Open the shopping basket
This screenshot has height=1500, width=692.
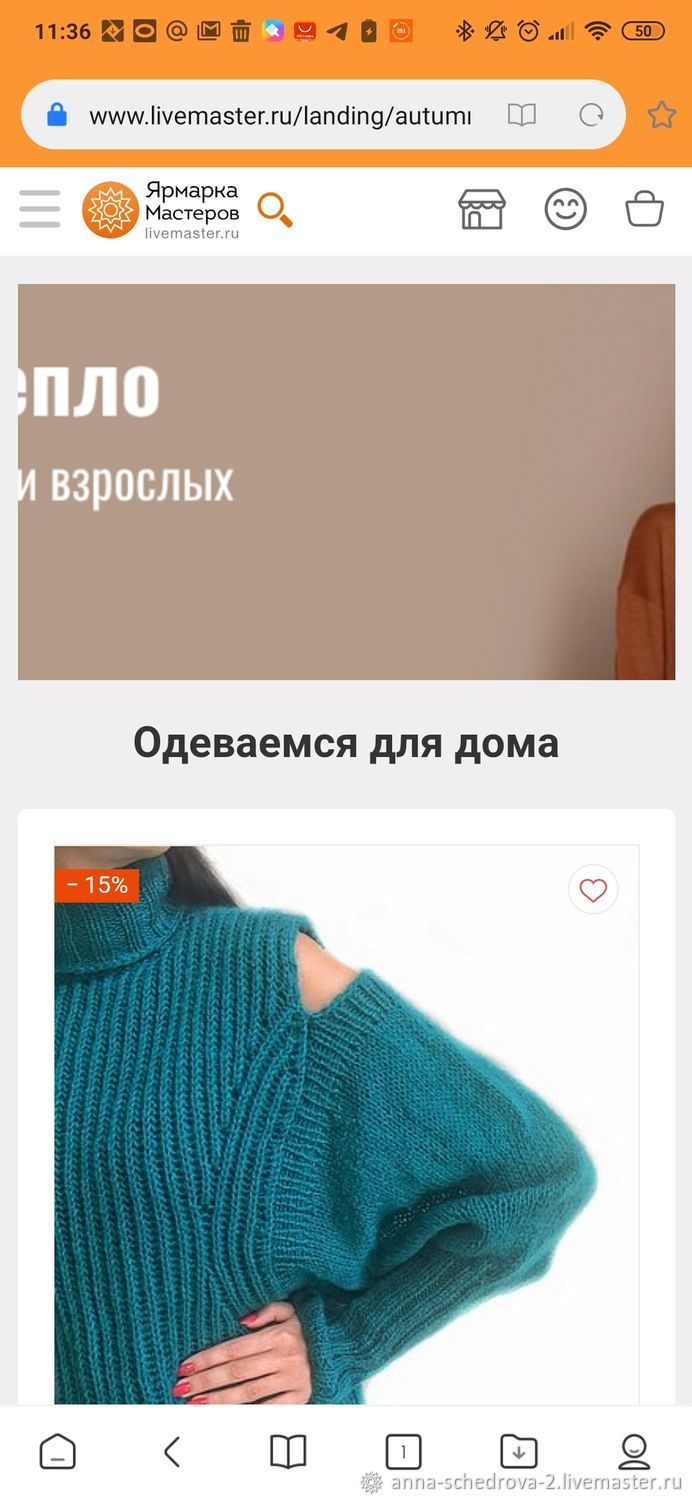[645, 210]
